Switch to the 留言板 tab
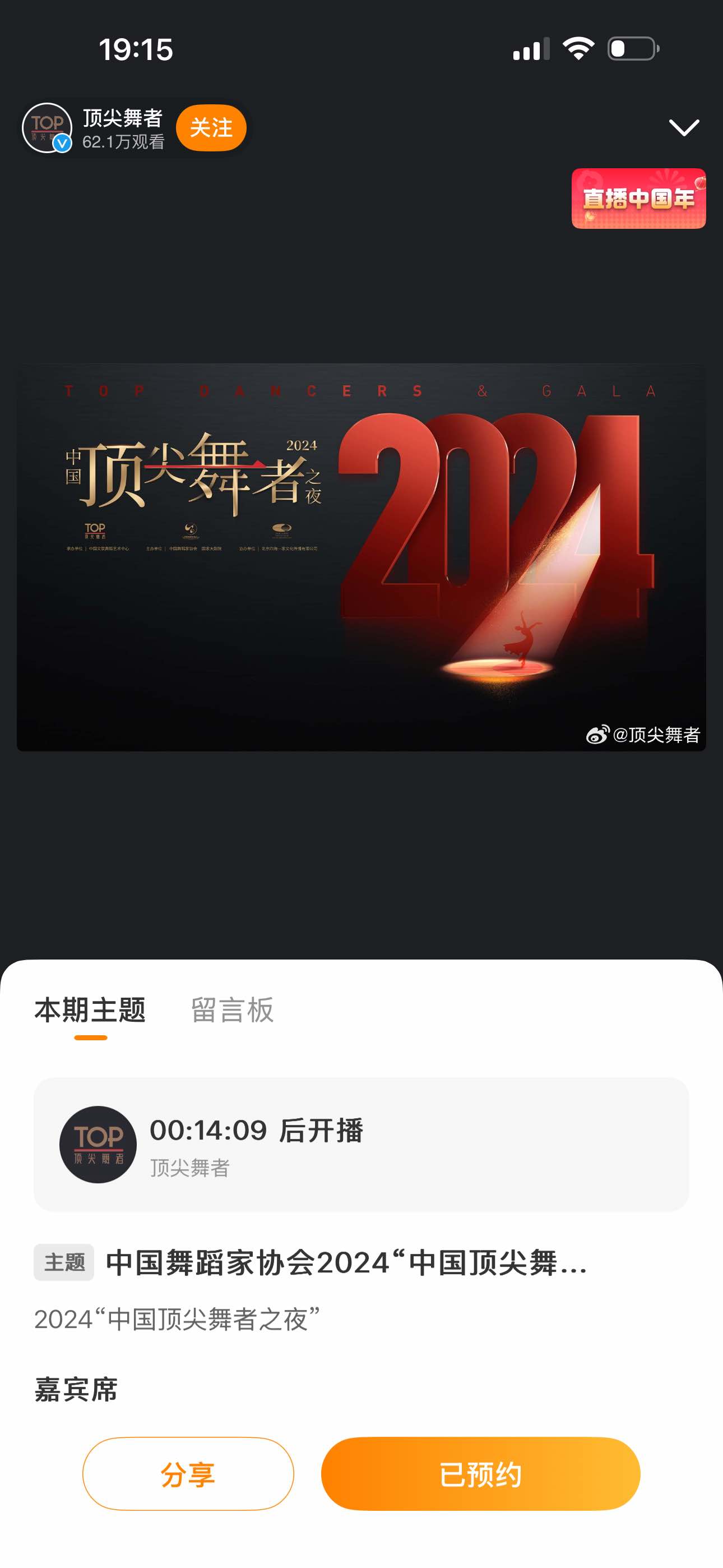Viewport: 723px width, 1568px height. 232,1011
